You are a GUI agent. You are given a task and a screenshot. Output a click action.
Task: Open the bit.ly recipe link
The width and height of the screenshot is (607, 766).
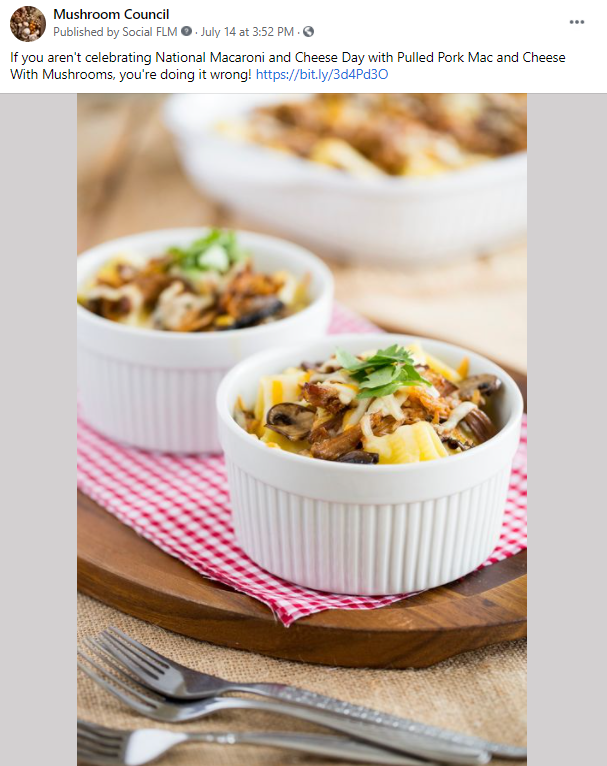pyautogui.click(x=321, y=75)
